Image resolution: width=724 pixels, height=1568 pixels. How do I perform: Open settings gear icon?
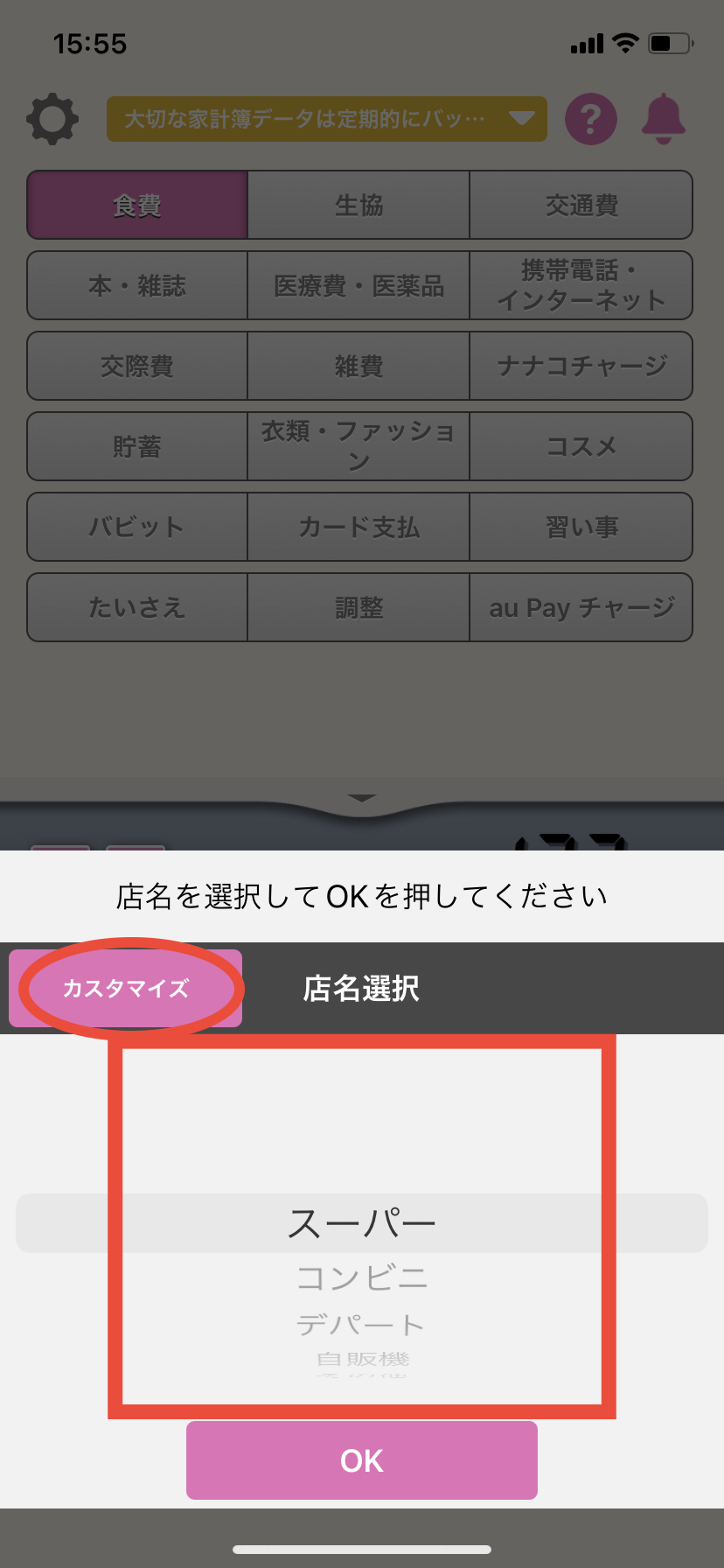coord(52,119)
